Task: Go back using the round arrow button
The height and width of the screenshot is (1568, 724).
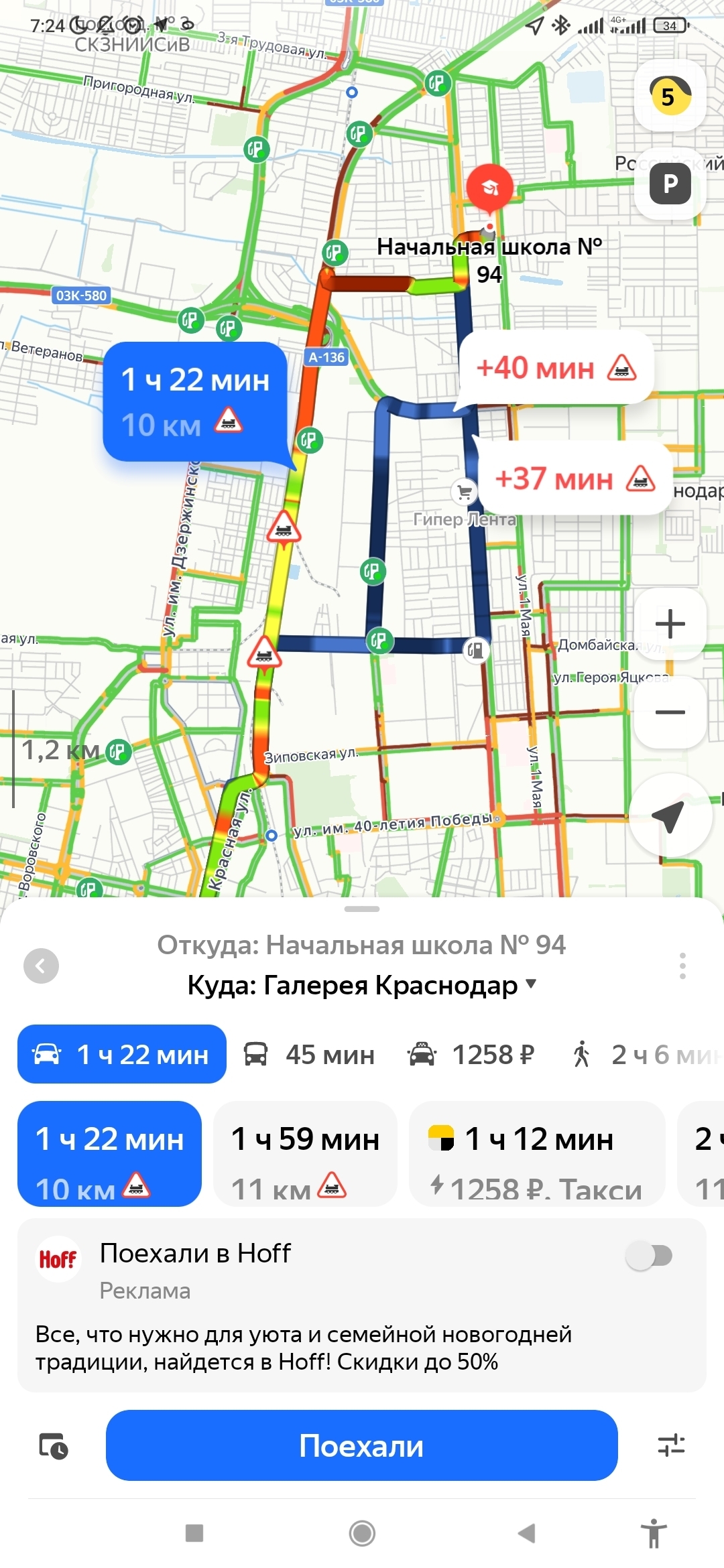Action: click(41, 966)
